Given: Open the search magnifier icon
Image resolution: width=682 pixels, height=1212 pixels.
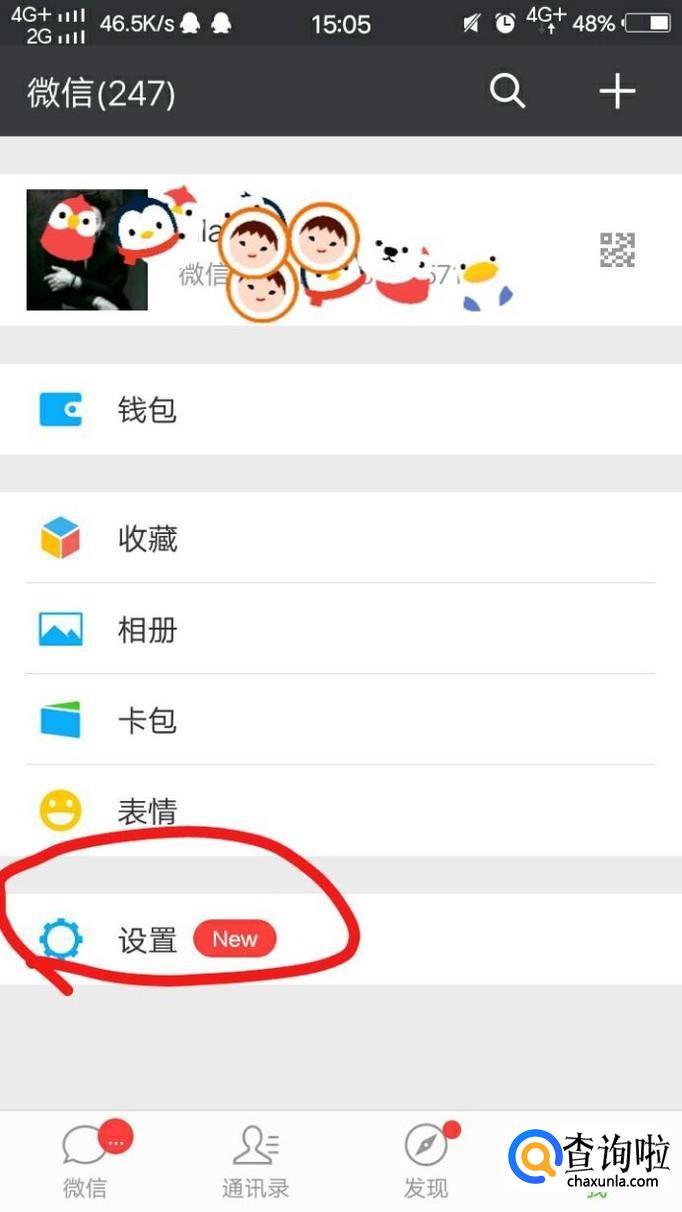Looking at the screenshot, I should [507, 92].
